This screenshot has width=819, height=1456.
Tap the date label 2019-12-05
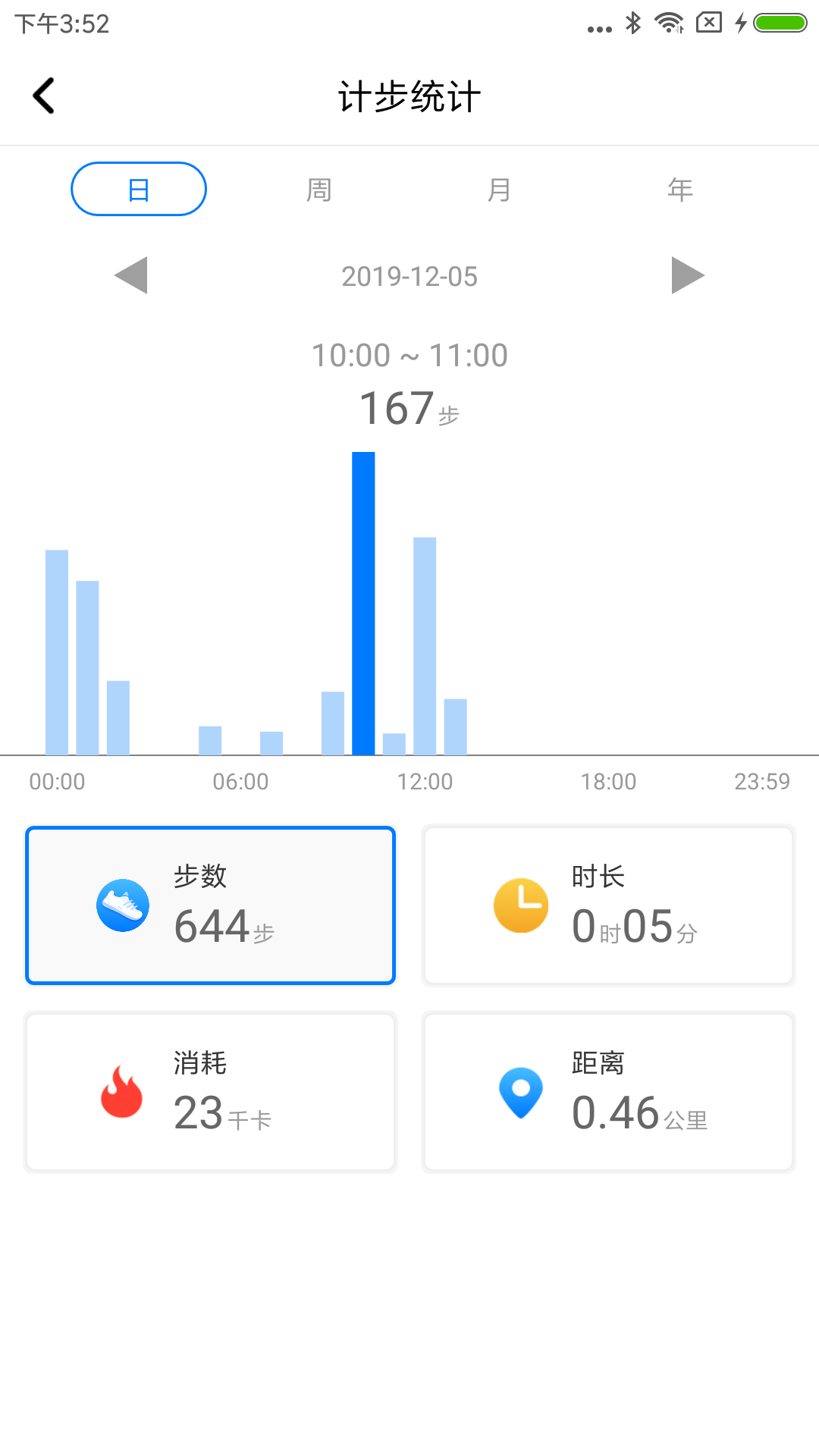(409, 278)
